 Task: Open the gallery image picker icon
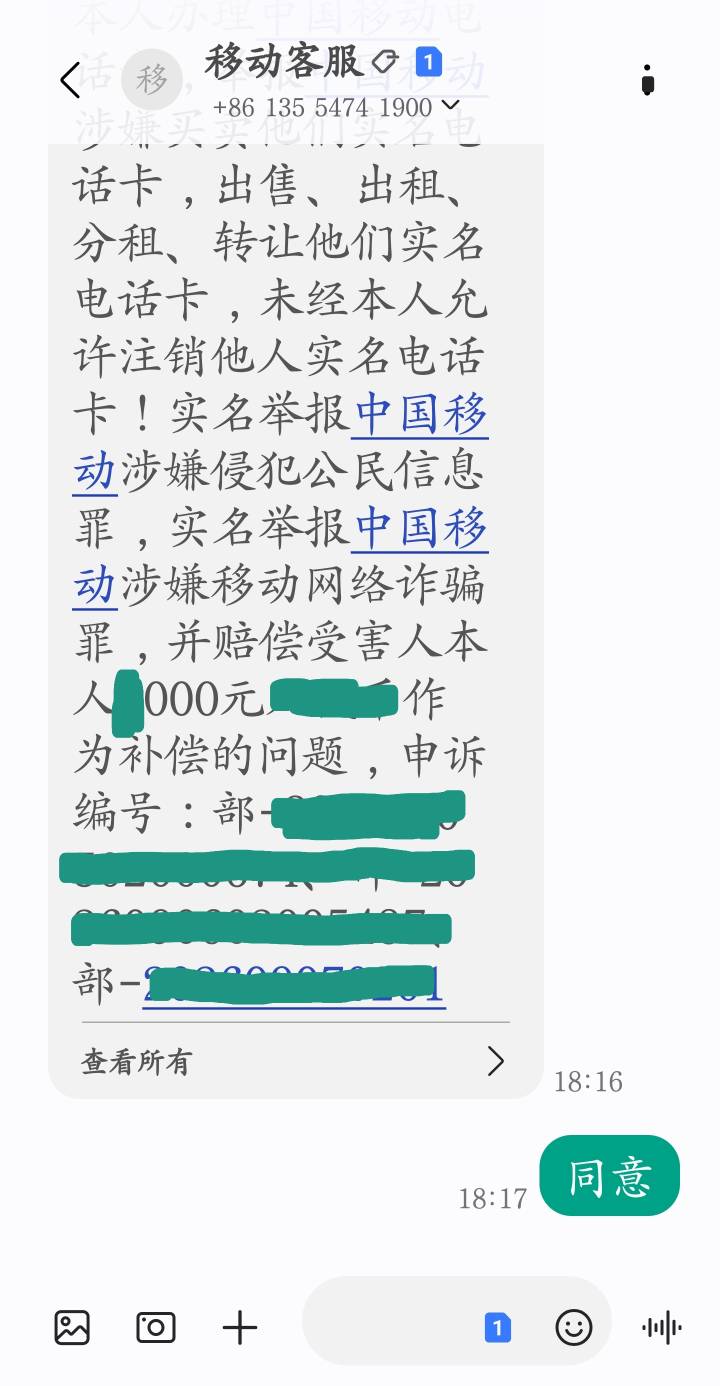point(72,1327)
